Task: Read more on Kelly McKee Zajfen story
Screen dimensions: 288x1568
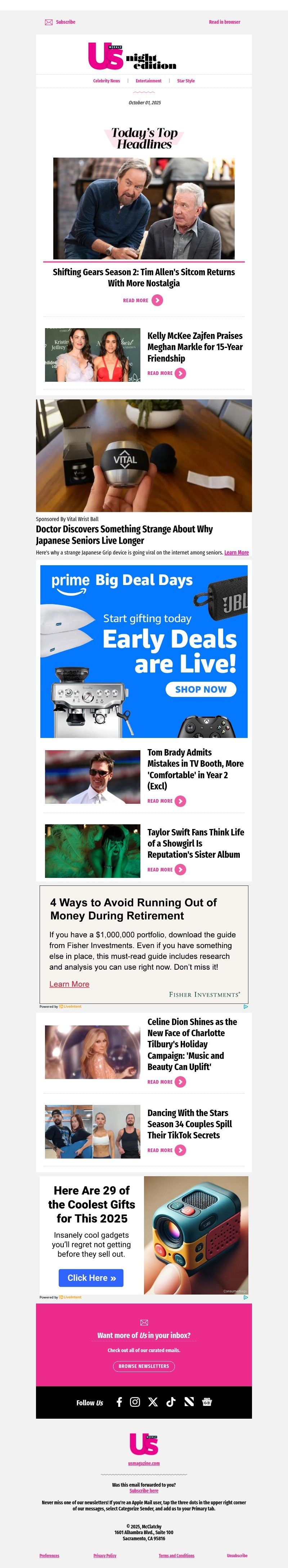Action: click(x=166, y=373)
